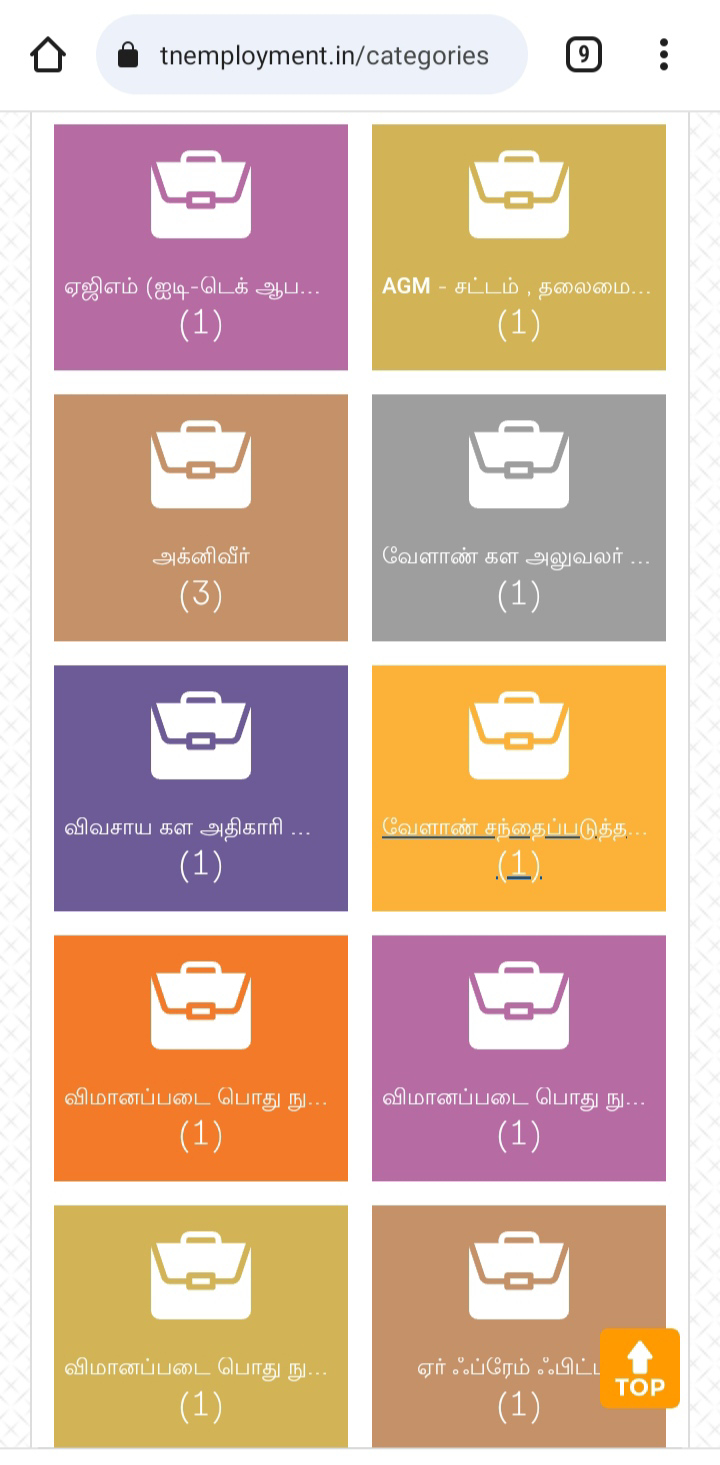The image size is (720, 1465).
Task: View the விவசாய கள அதிகாரி category
Action: [x=201, y=788]
